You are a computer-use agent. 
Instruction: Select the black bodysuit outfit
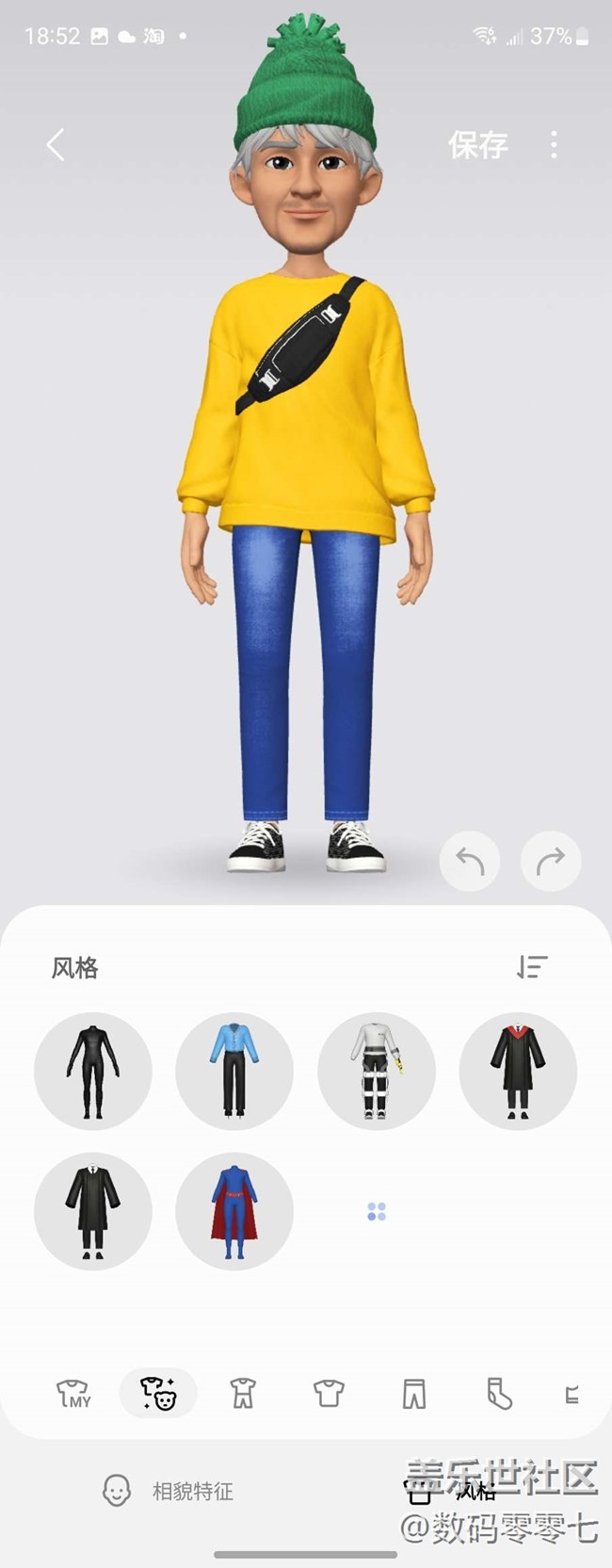click(x=93, y=1071)
